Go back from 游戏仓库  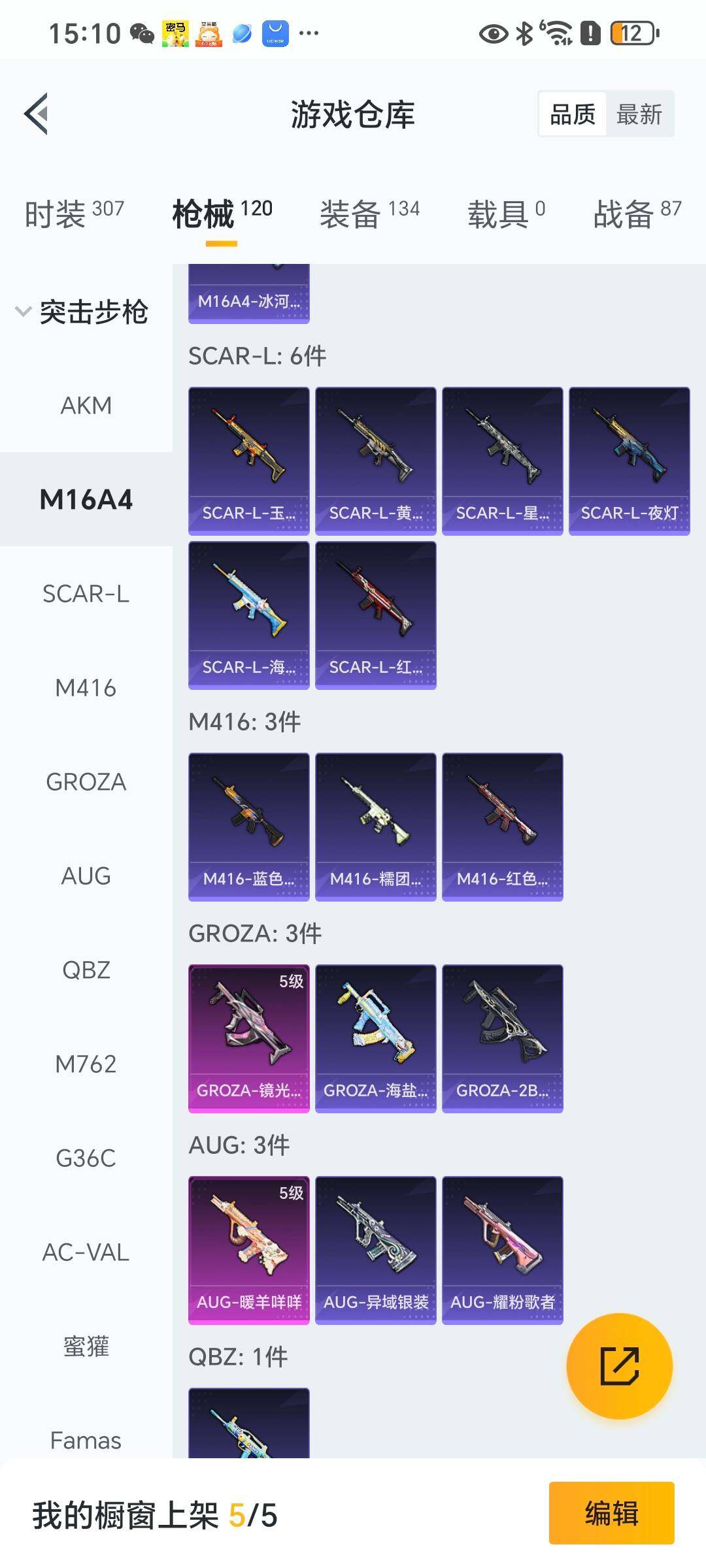point(37,114)
